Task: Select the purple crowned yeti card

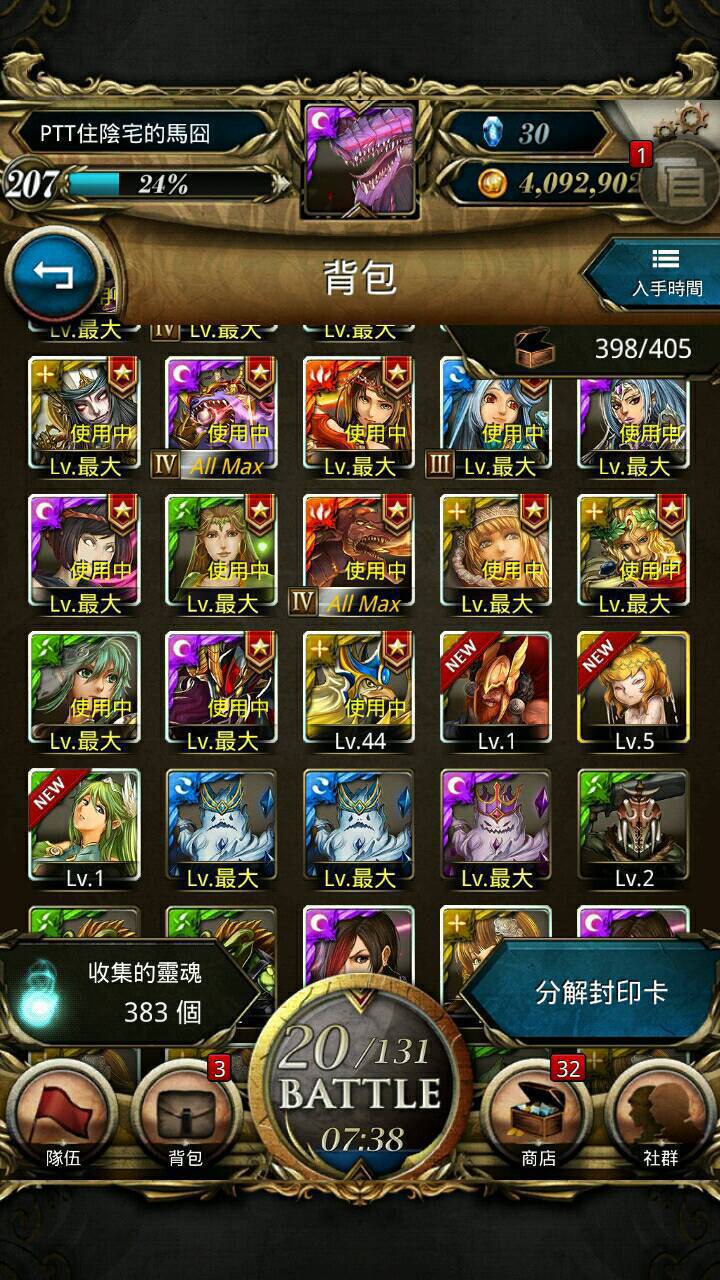Action: (x=496, y=829)
